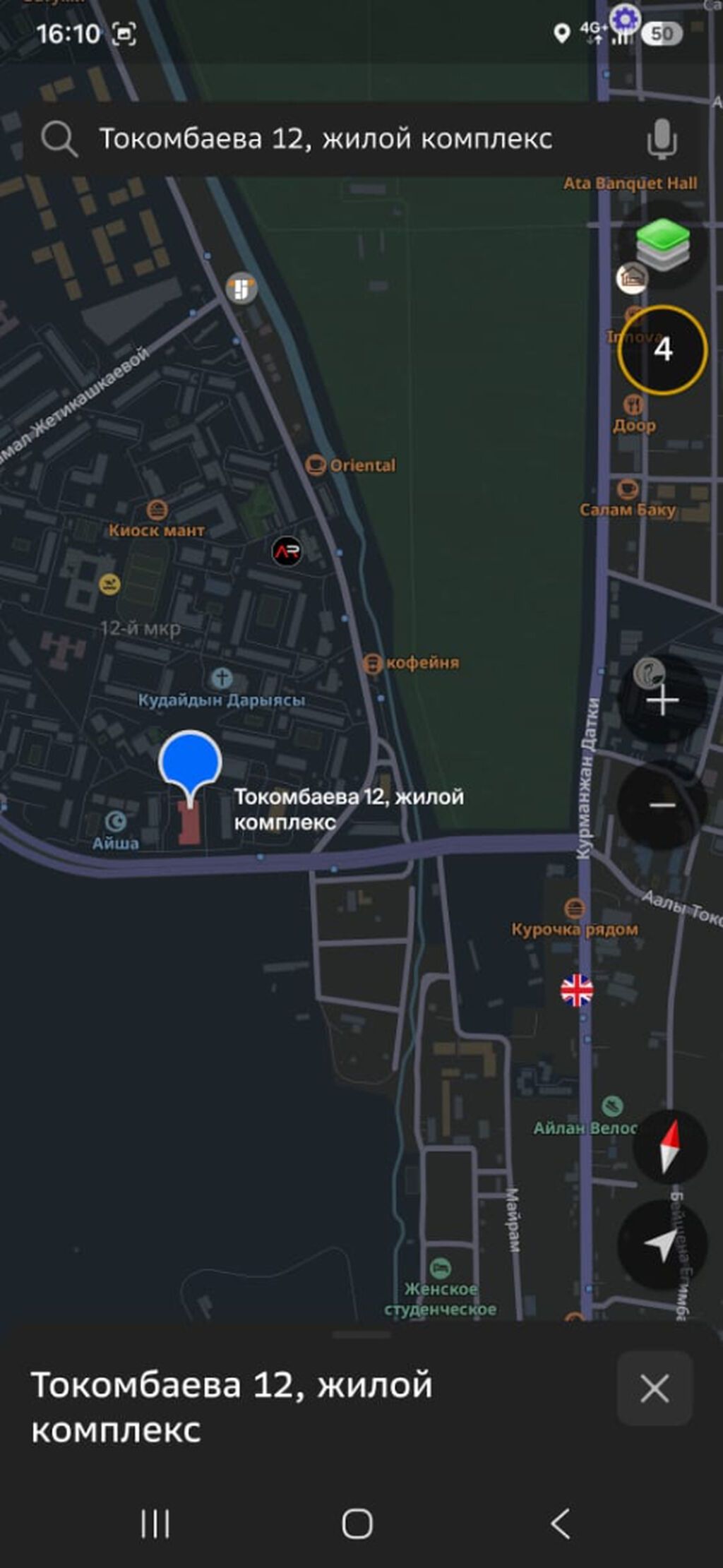Image resolution: width=723 pixels, height=1568 pixels.
Task: Reset map orientation with the compass
Action: pos(669,1147)
